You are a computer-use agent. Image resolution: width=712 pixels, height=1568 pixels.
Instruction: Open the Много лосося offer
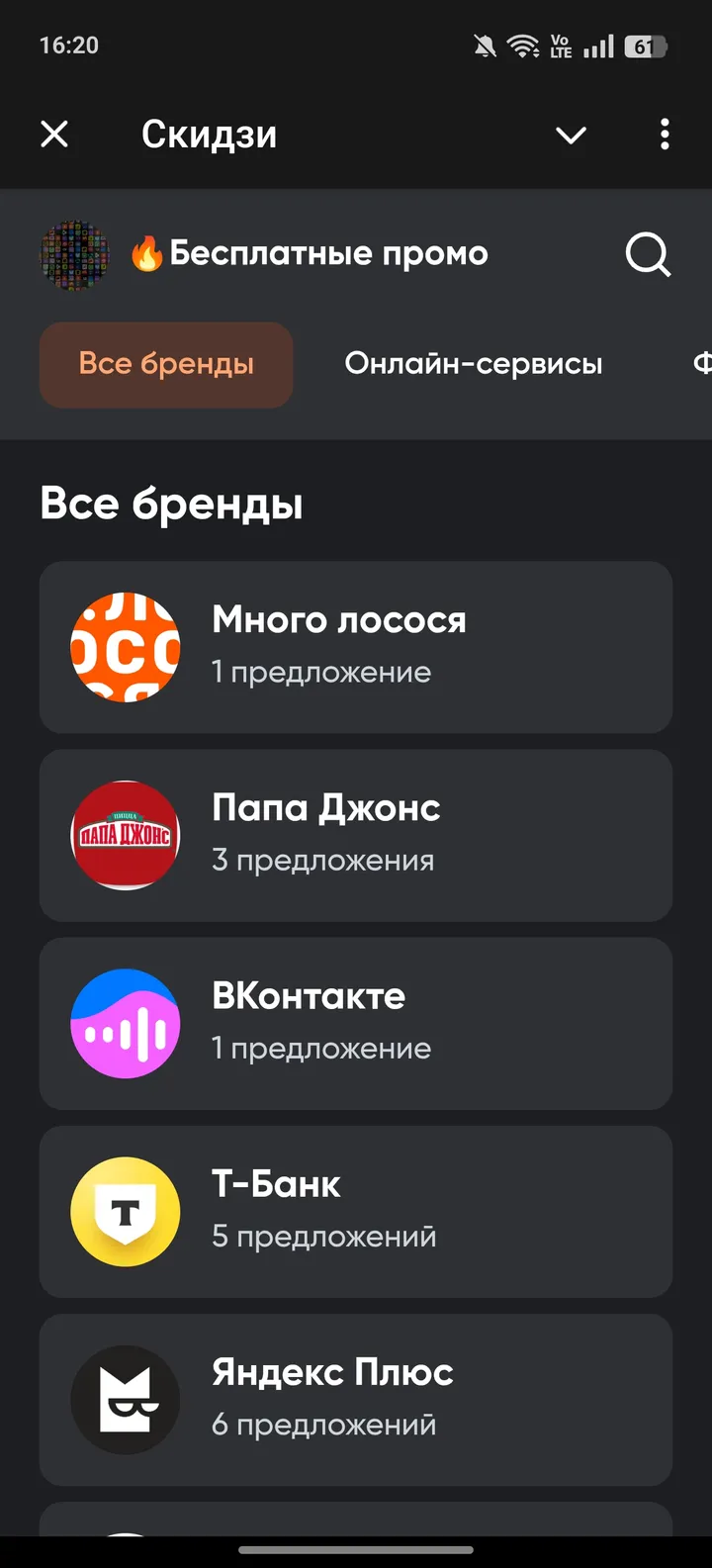(x=356, y=647)
